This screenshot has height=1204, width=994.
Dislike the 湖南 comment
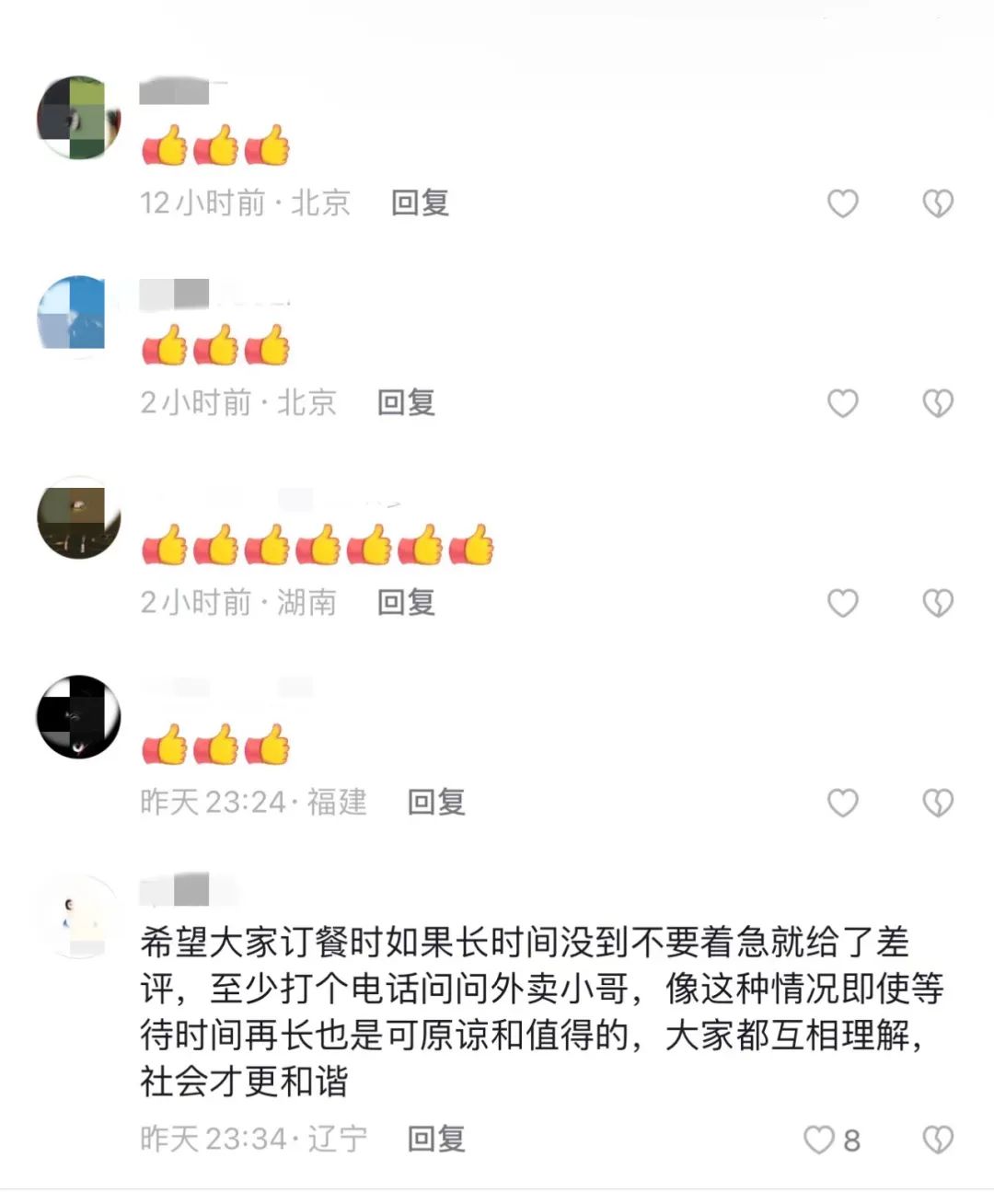point(937,603)
